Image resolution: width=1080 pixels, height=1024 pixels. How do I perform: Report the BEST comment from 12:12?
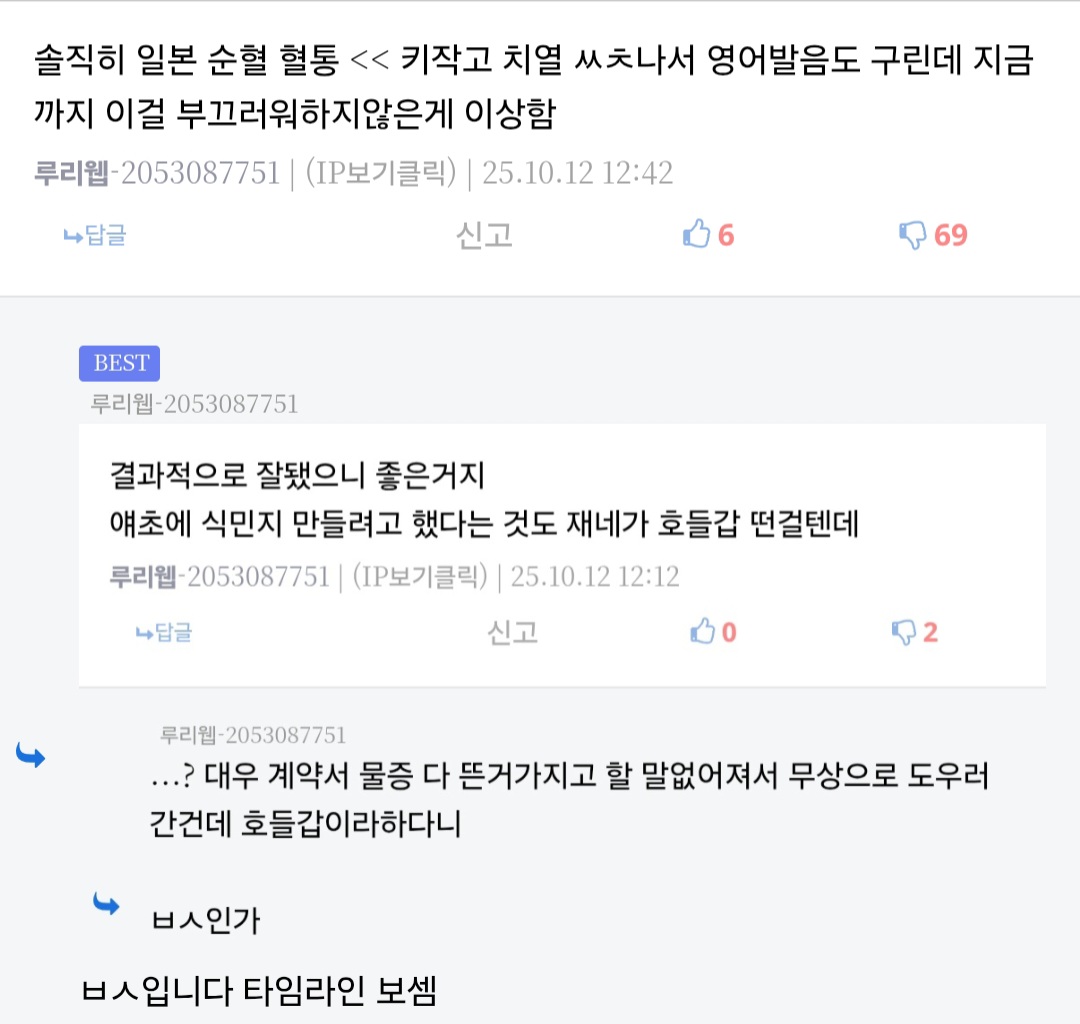(512, 632)
